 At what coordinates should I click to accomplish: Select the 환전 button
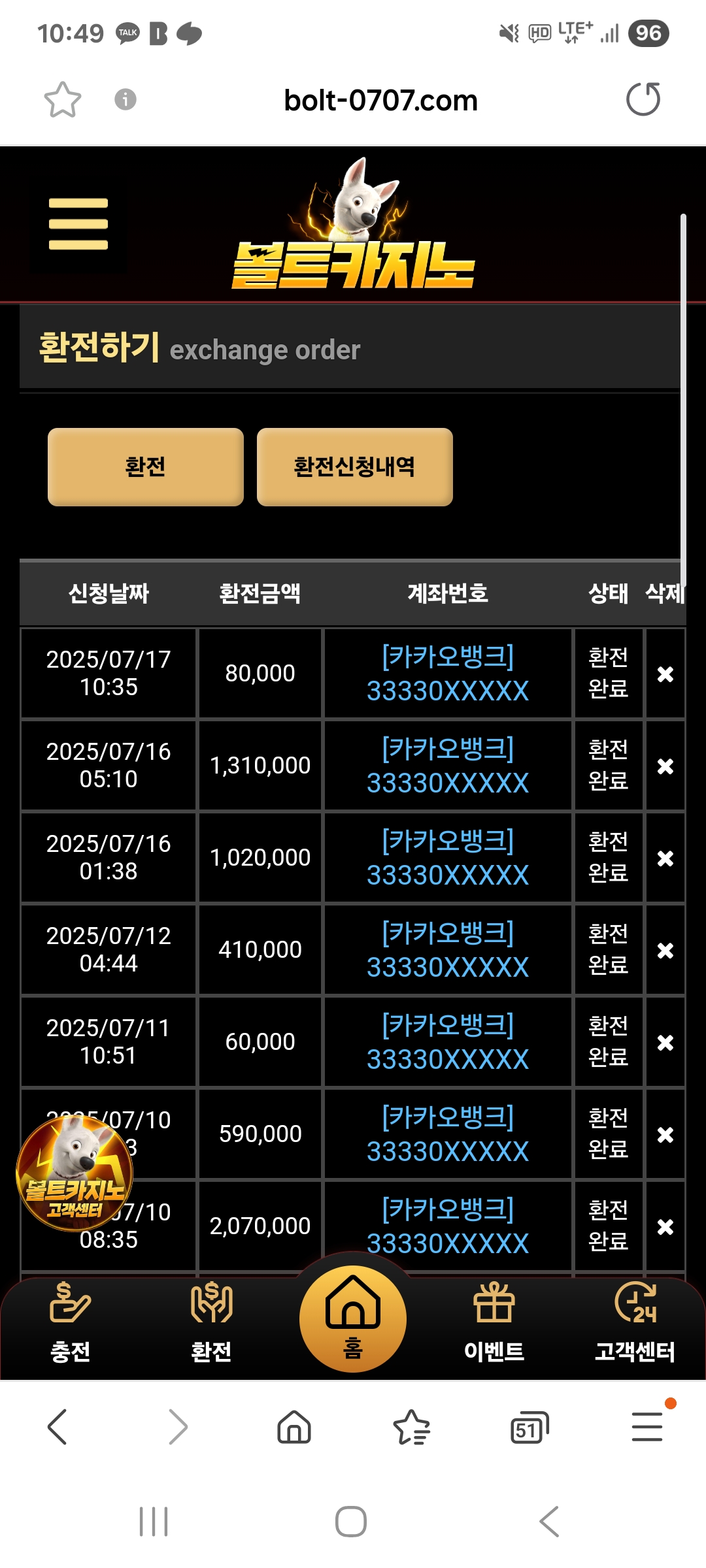pos(145,466)
